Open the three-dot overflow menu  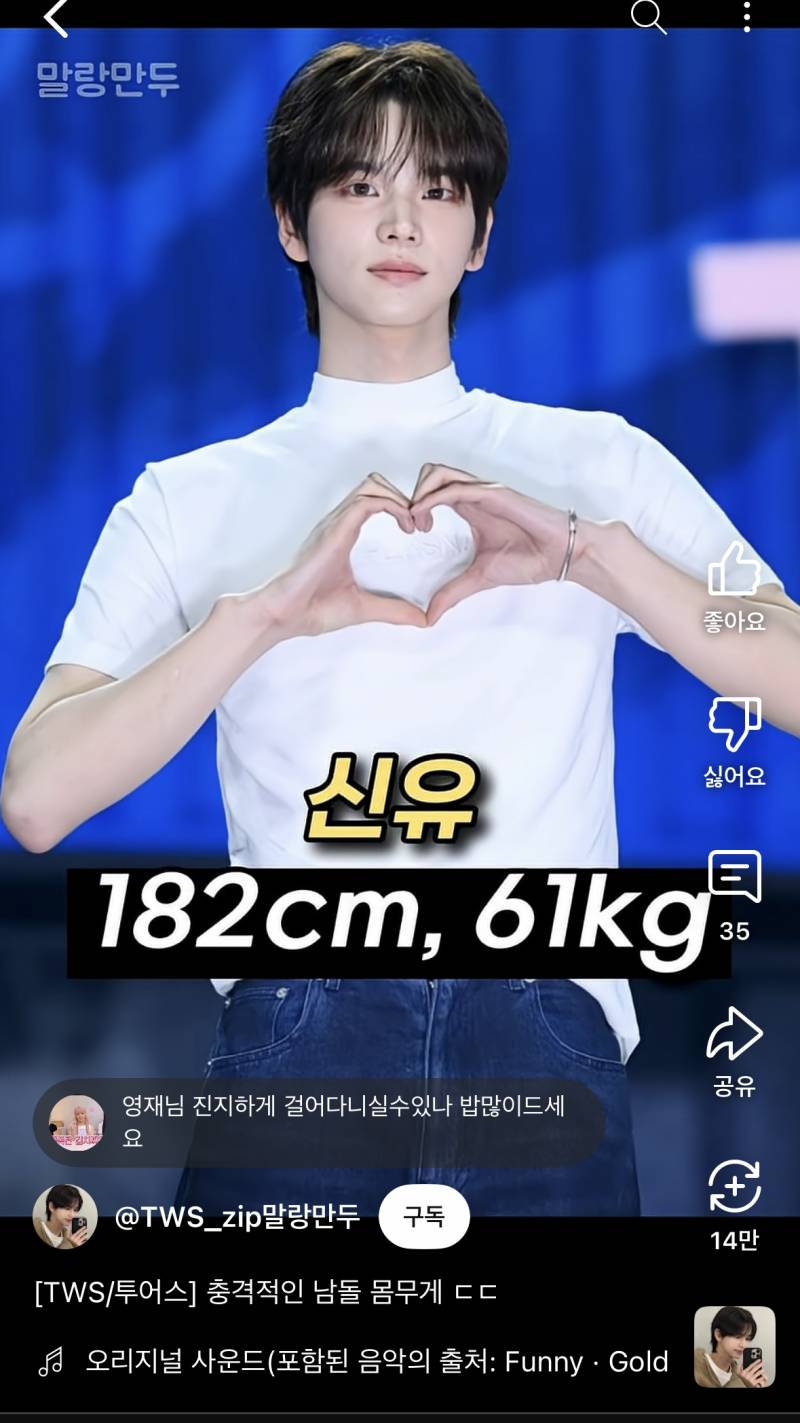tap(746, 17)
